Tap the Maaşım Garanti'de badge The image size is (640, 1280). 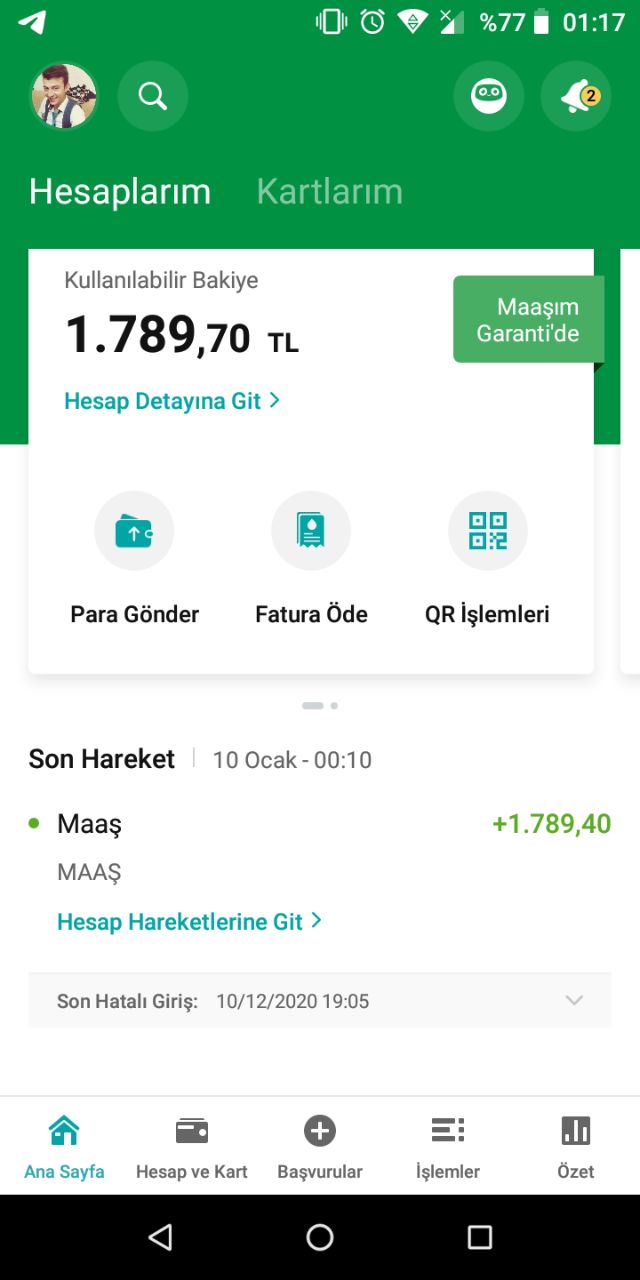click(527, 320)
